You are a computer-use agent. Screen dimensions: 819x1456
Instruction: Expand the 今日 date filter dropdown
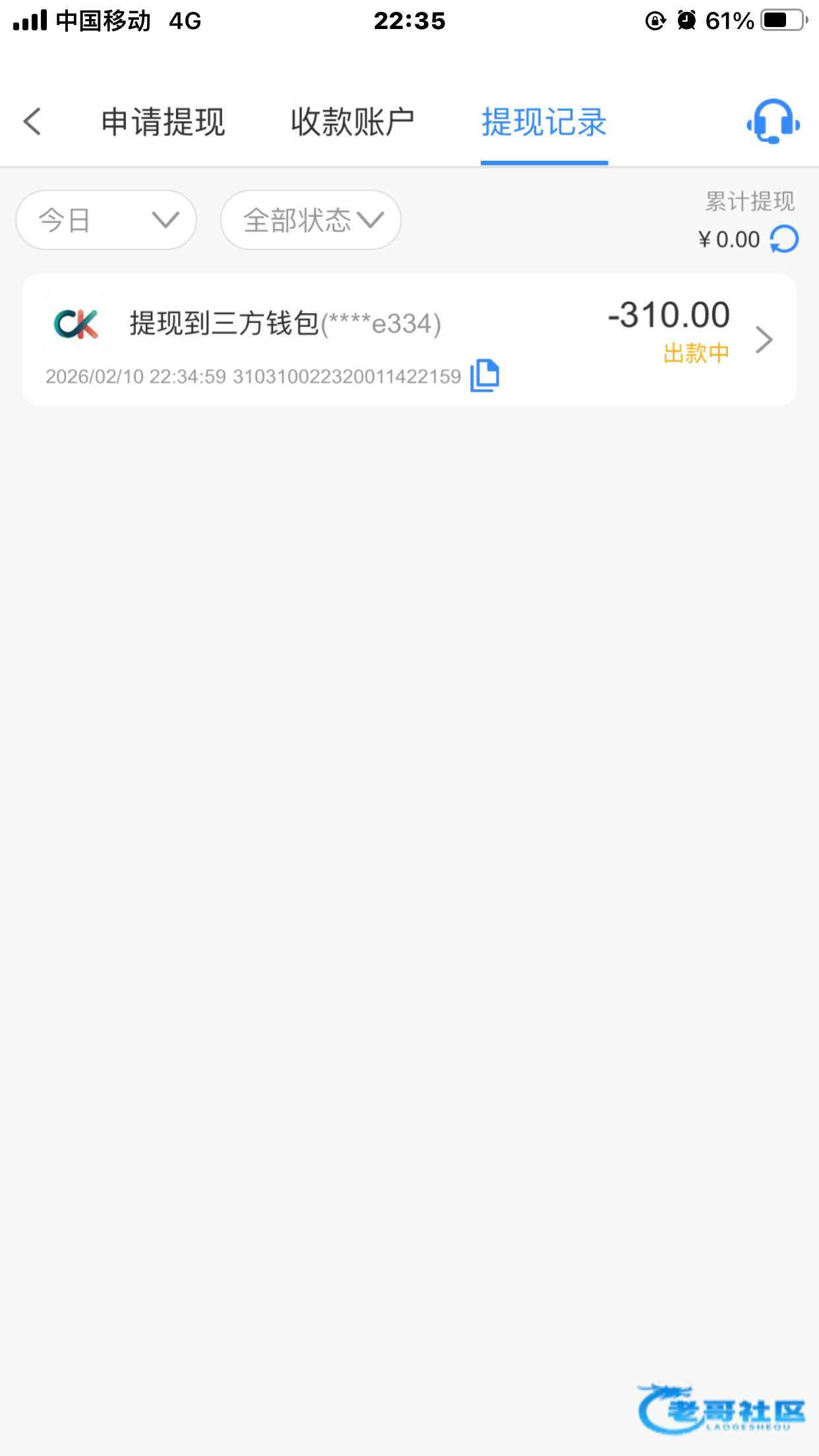106,220
